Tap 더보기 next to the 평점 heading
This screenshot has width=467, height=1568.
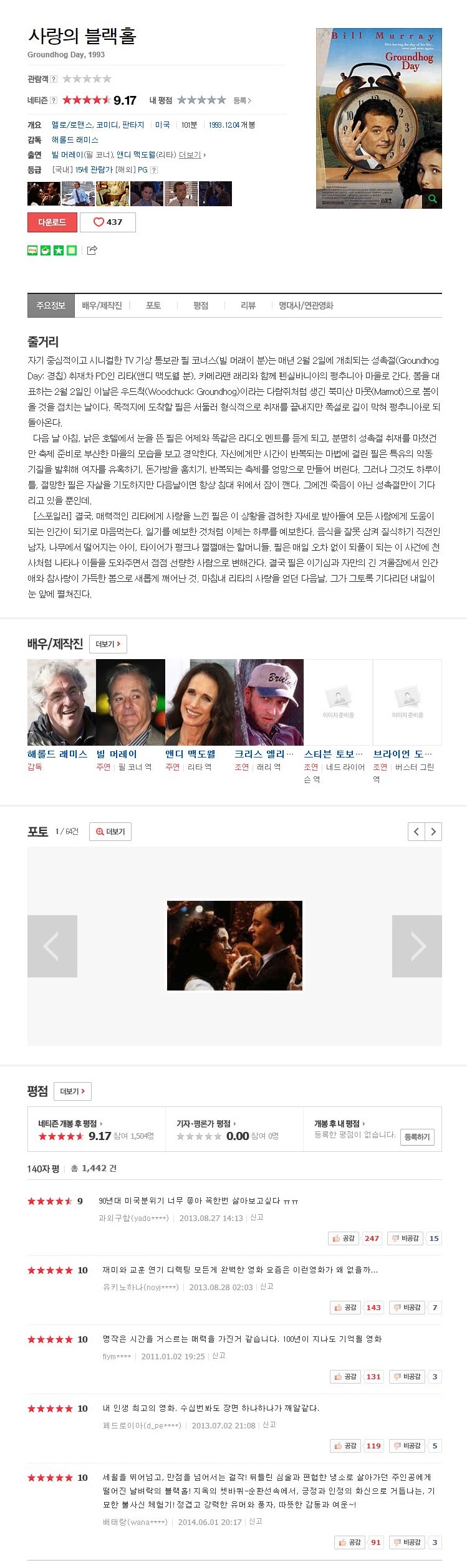tap(72, 1091)
